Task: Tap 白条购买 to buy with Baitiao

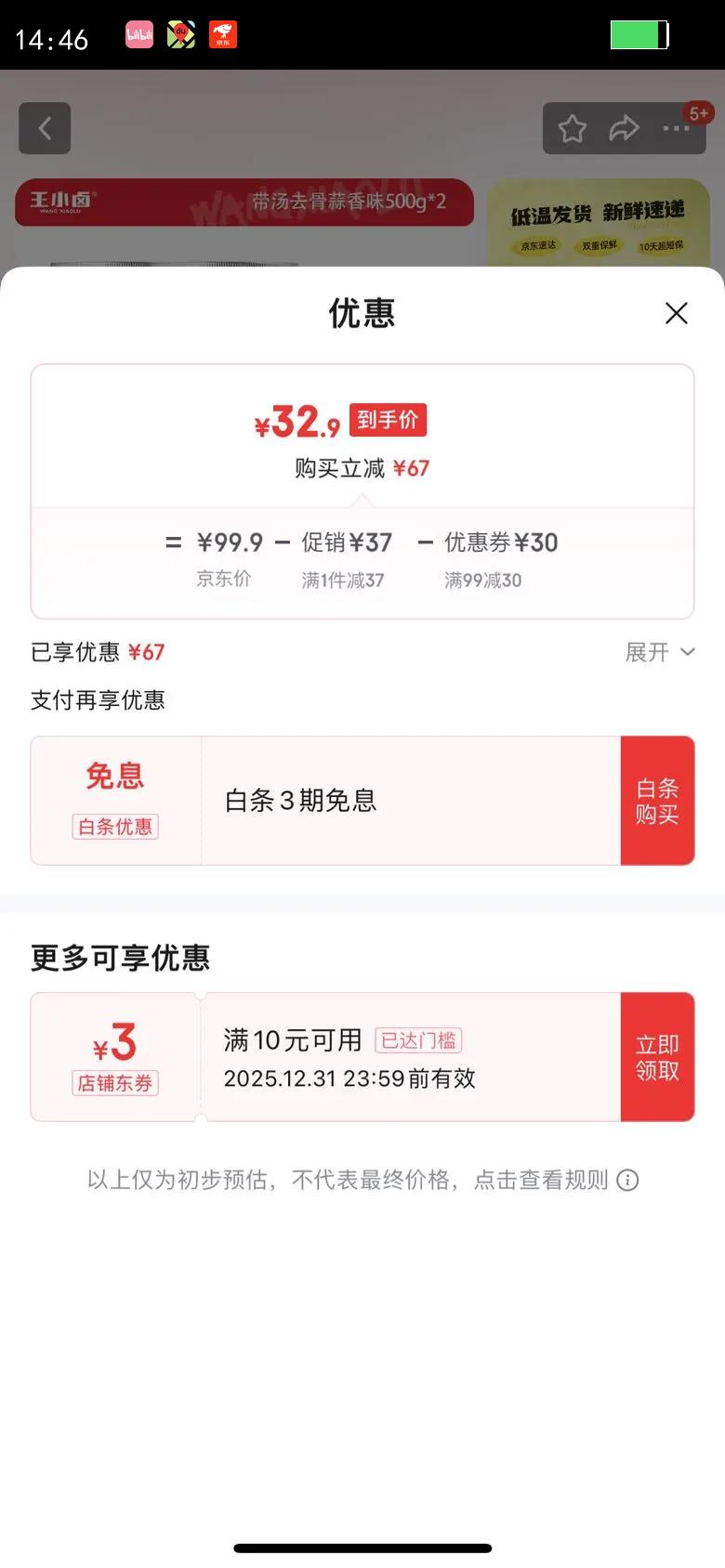Action: click(x=657, y=801)
